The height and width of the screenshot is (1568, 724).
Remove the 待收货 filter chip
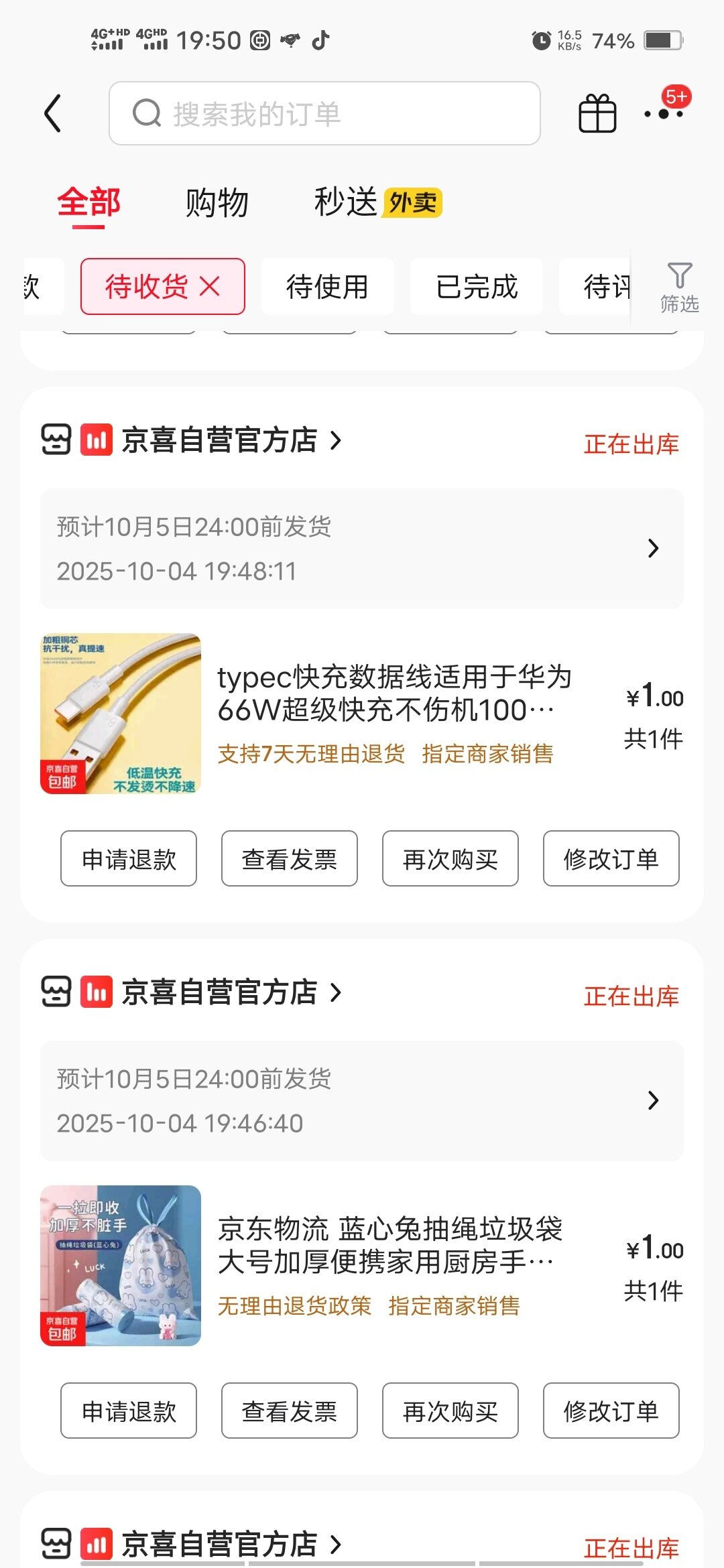[210, 287]
